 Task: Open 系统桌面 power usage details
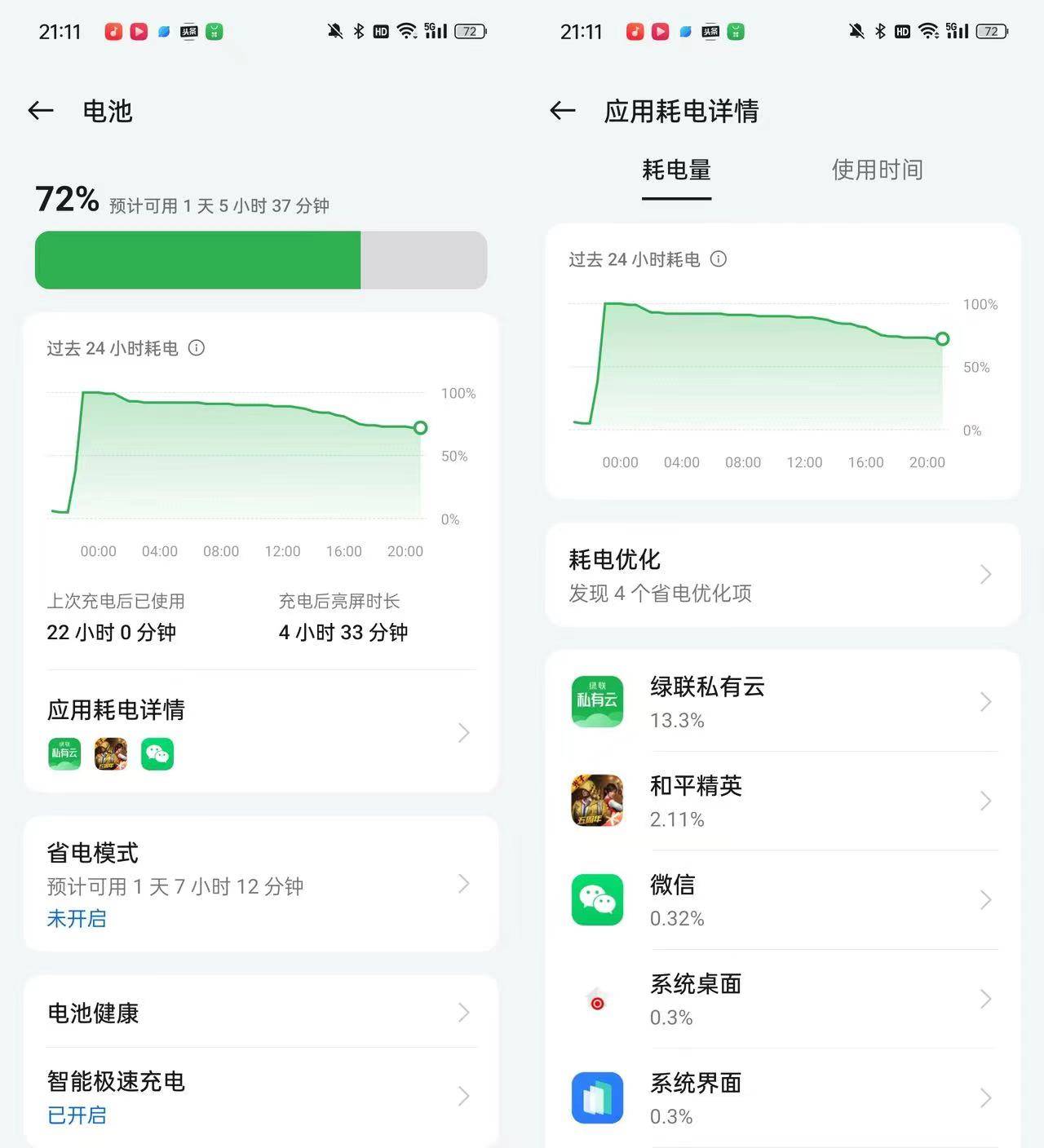click(x=782, y=999)
